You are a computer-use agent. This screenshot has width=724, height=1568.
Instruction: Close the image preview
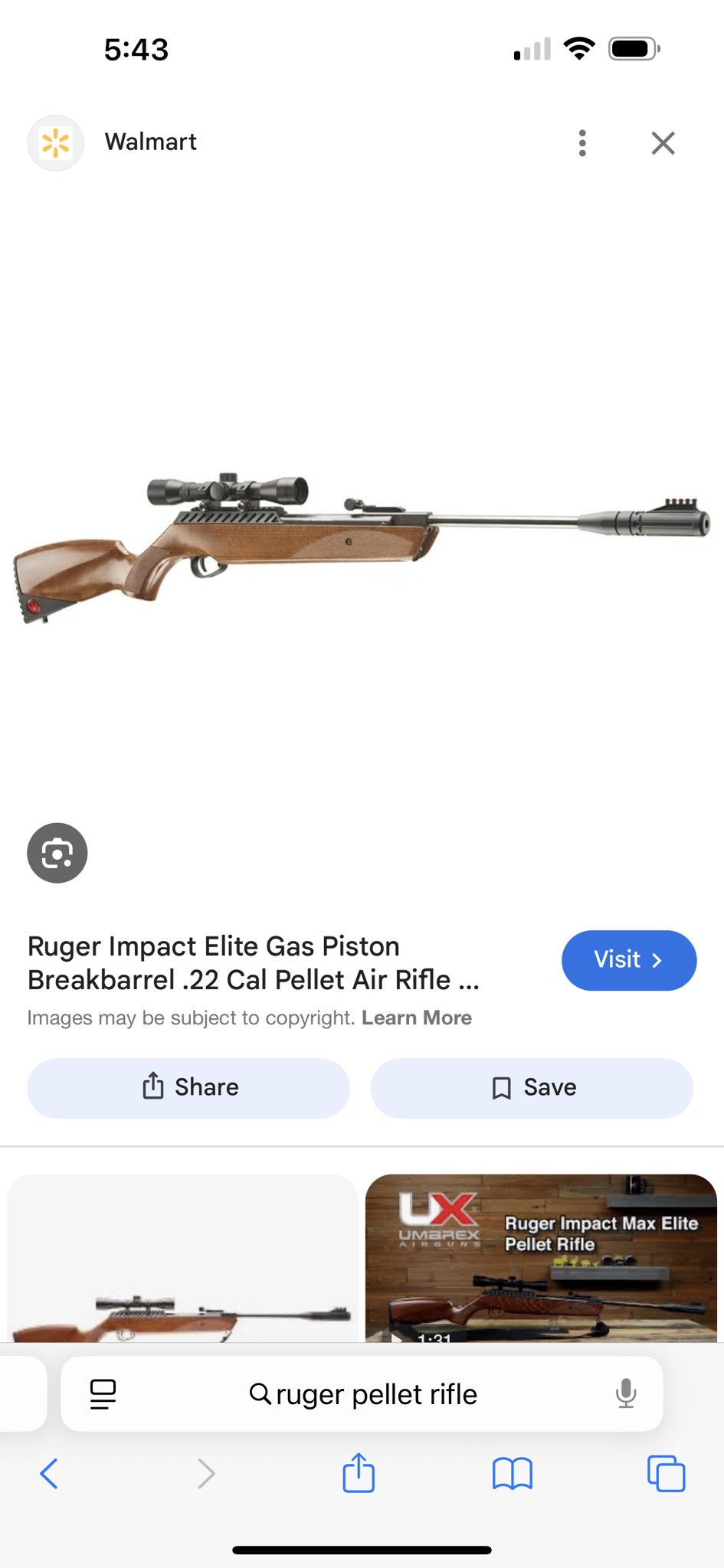pos(663,143)
